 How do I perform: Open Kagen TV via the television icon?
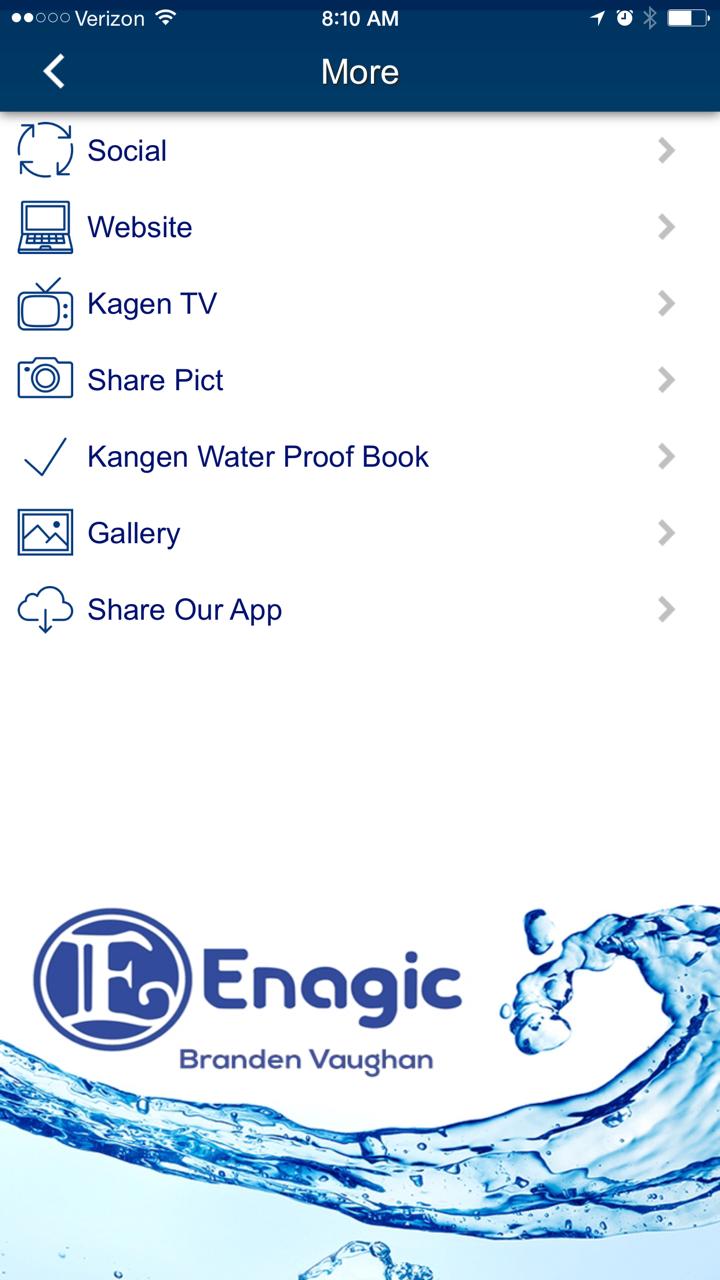(x=44, y=305)
